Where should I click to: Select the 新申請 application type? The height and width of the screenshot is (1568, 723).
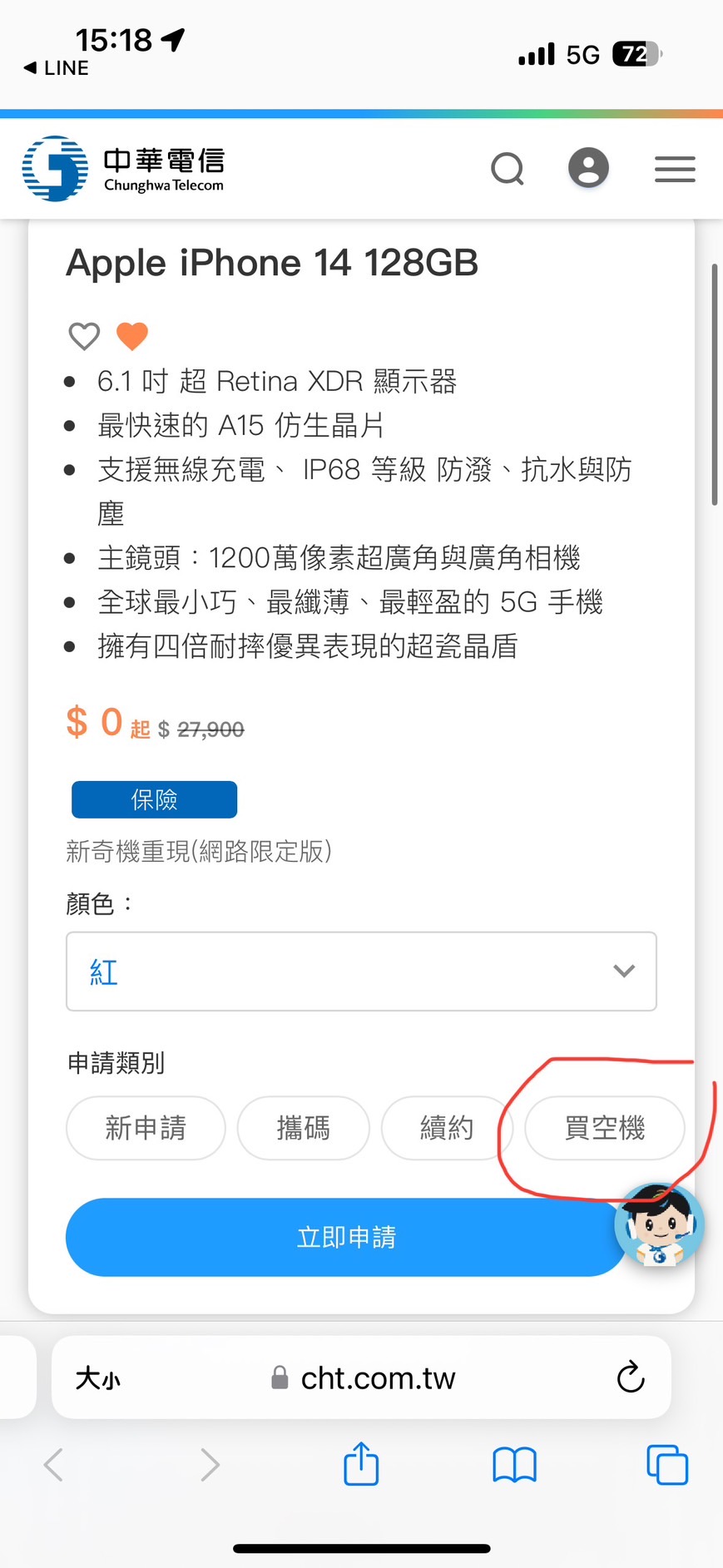(146, 1128)
